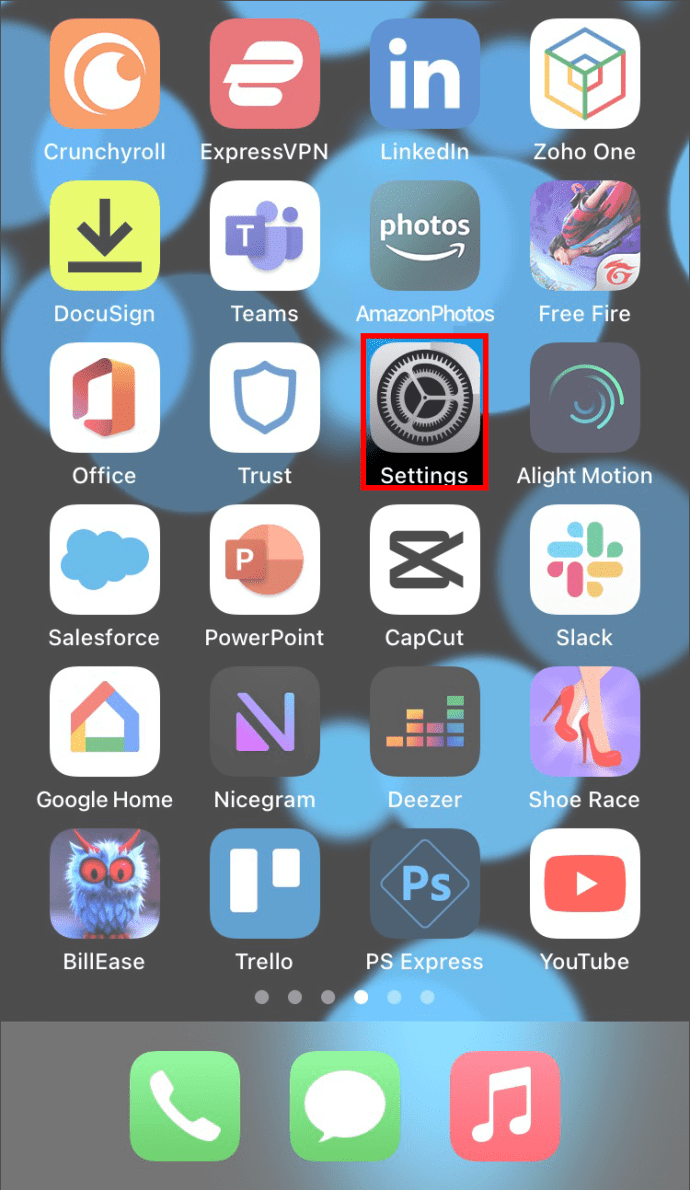
Task: Open the Office app
Action: click(x=105, y=398)
